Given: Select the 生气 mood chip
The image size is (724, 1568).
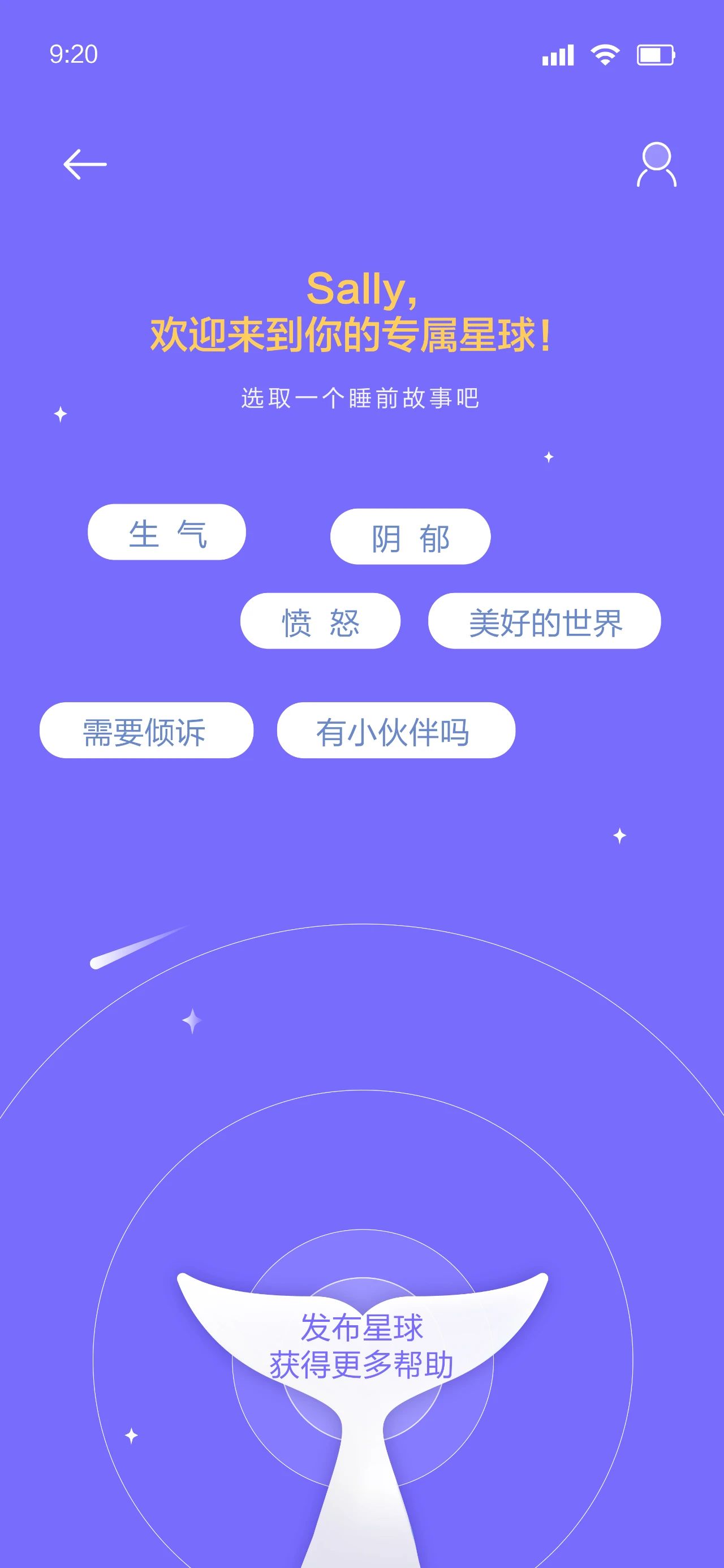Looking at the screenshot, I should (167, 532).
